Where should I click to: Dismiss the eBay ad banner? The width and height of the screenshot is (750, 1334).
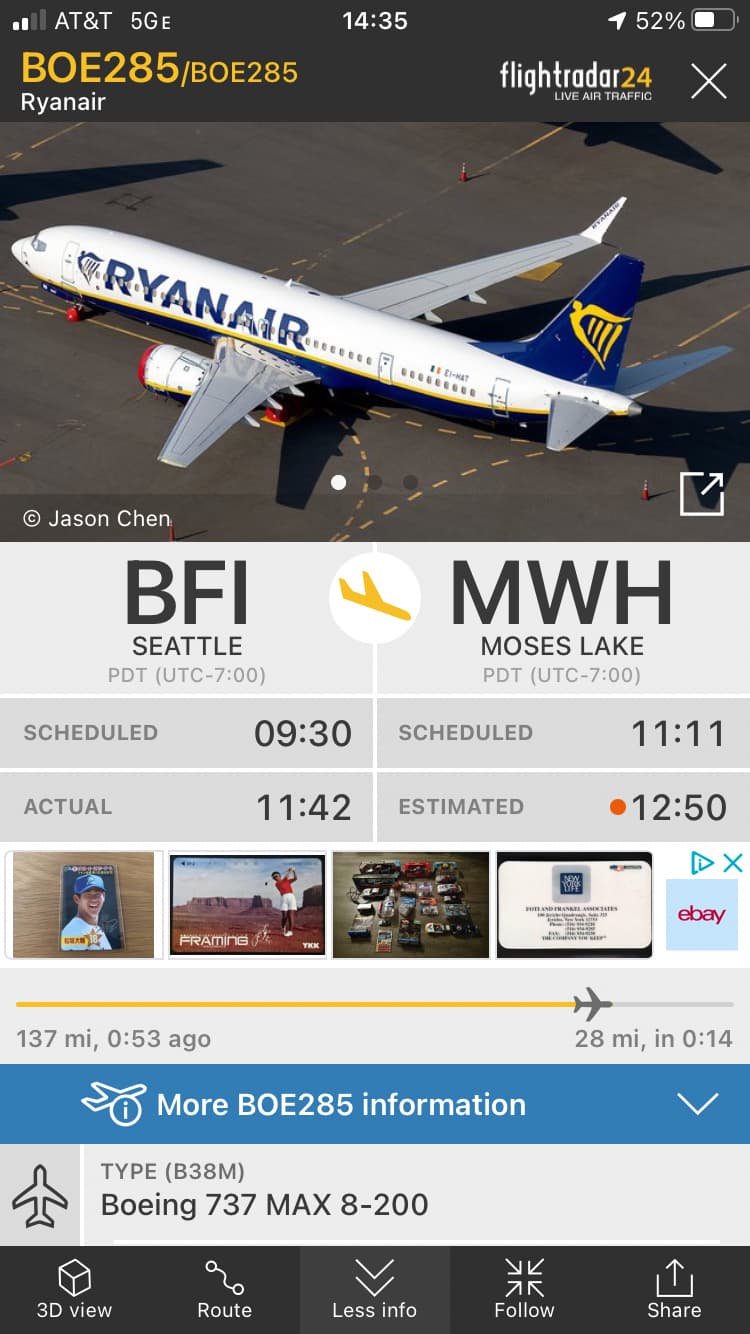733,863
